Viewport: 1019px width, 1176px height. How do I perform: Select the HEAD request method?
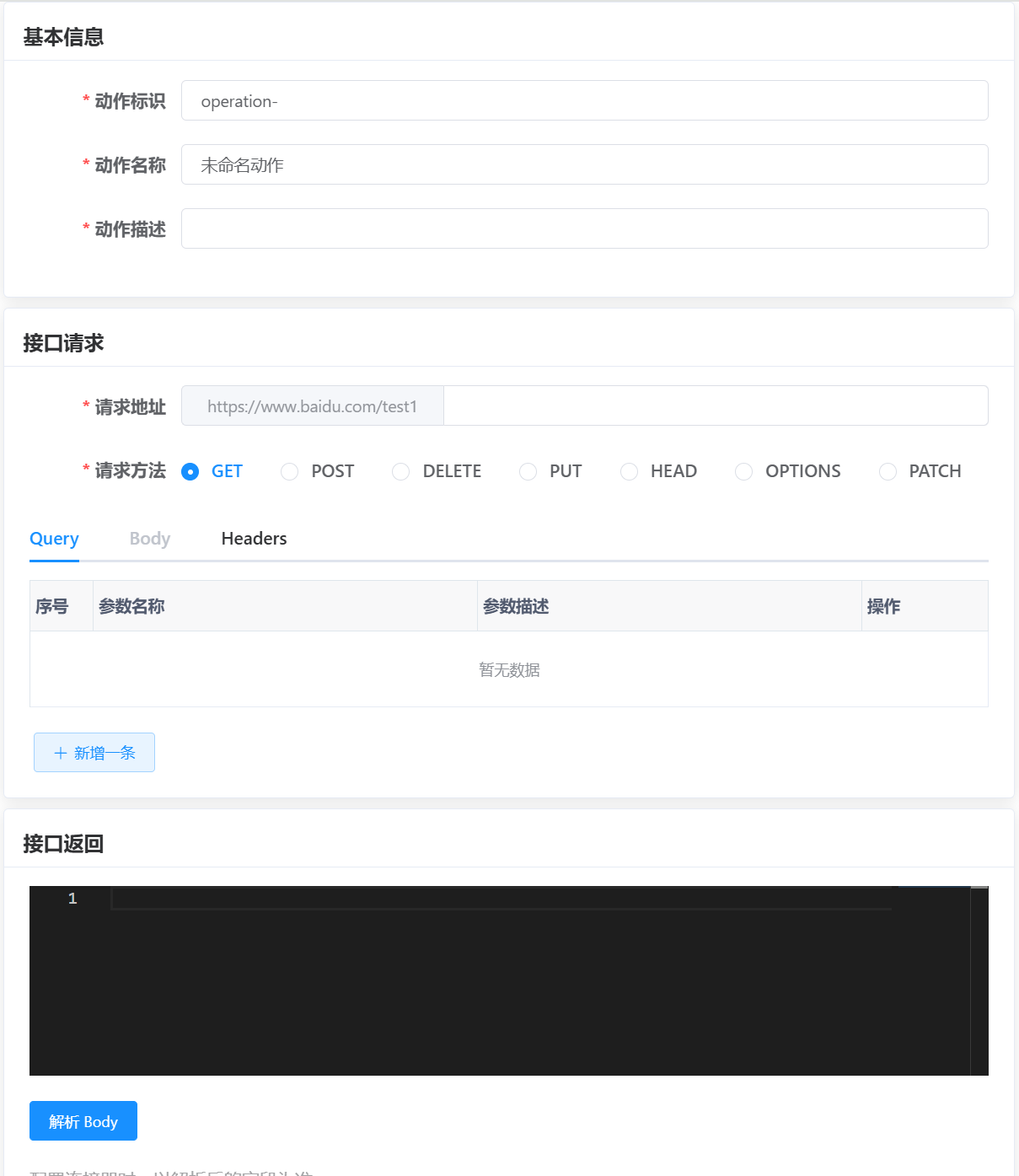point(630,471)
